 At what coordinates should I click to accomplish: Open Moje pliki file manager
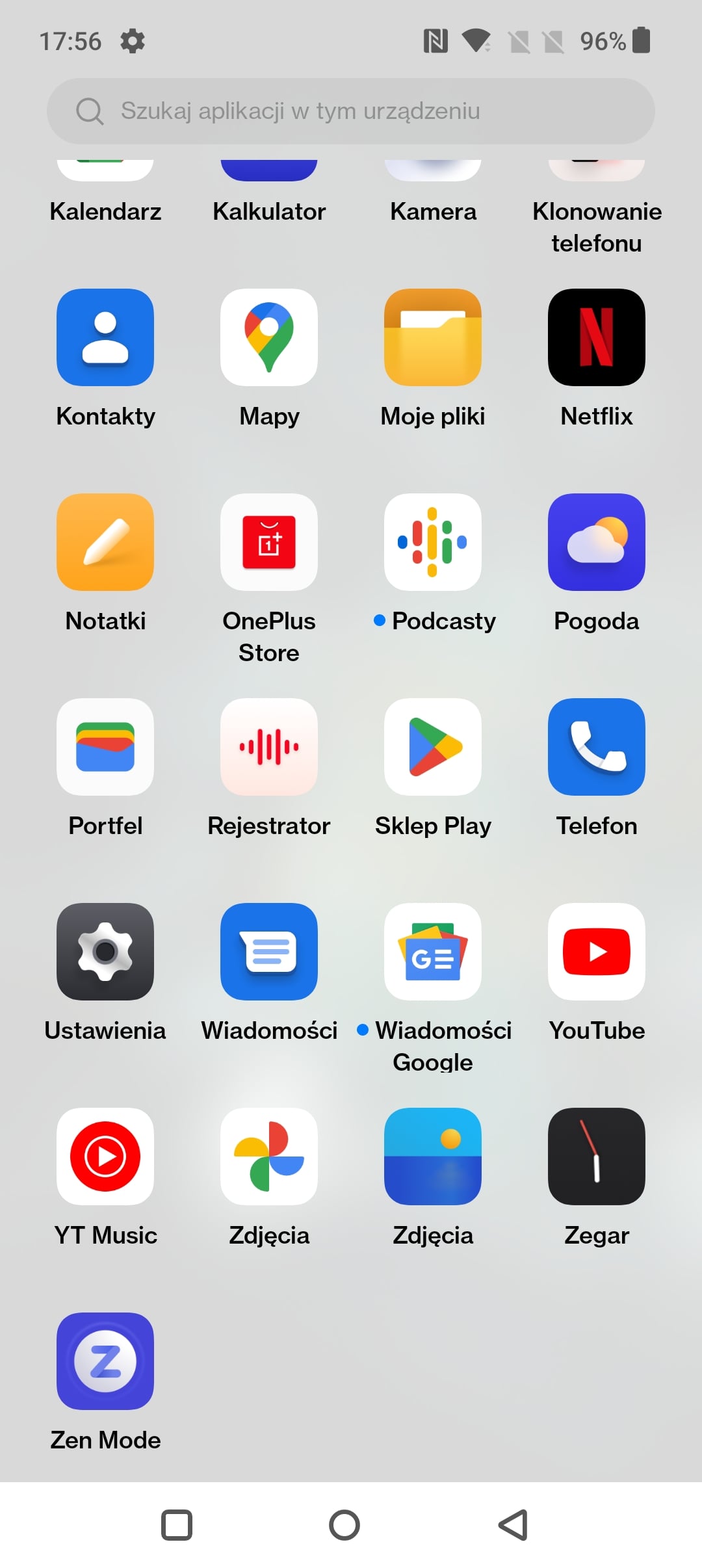433,337
